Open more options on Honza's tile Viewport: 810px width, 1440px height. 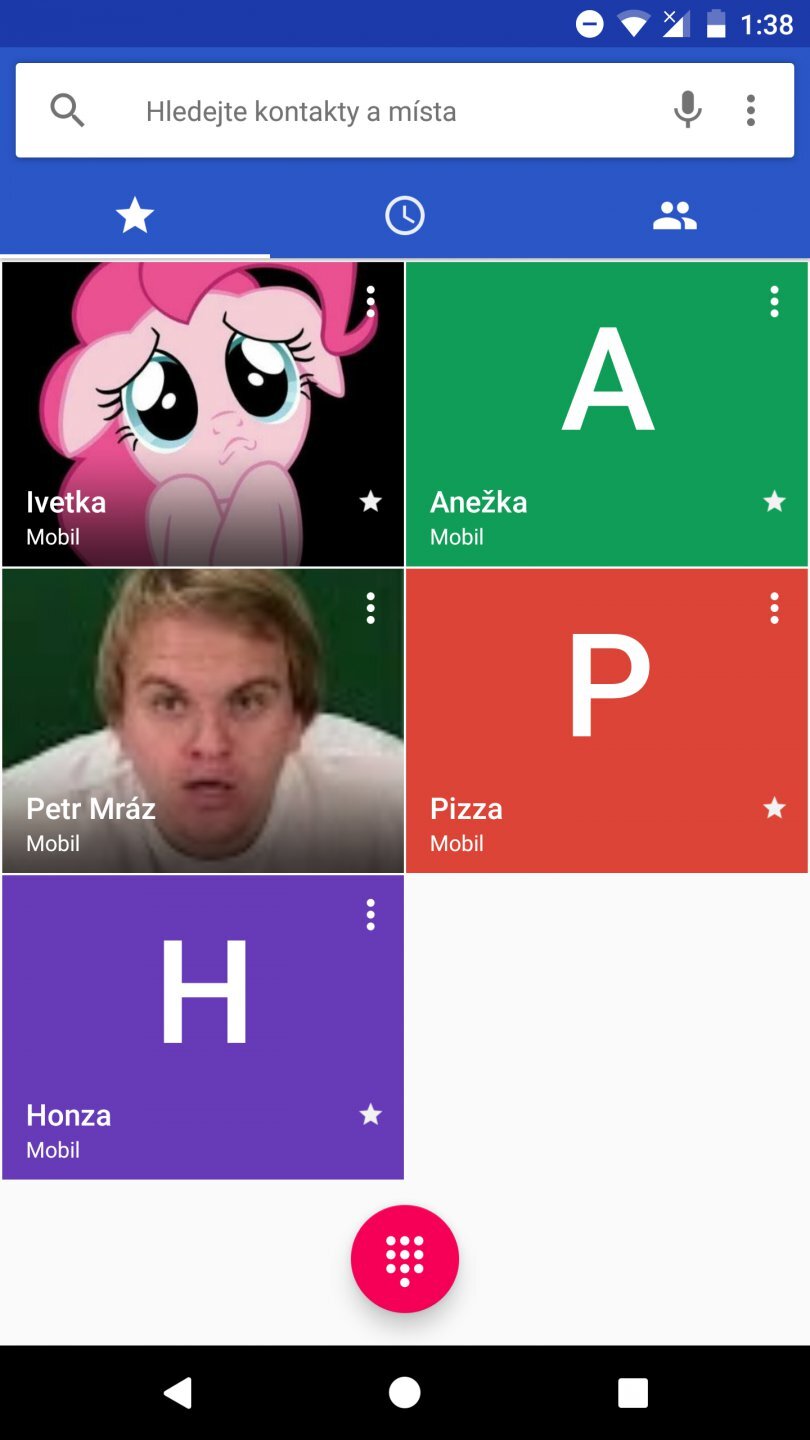(371, 915)
